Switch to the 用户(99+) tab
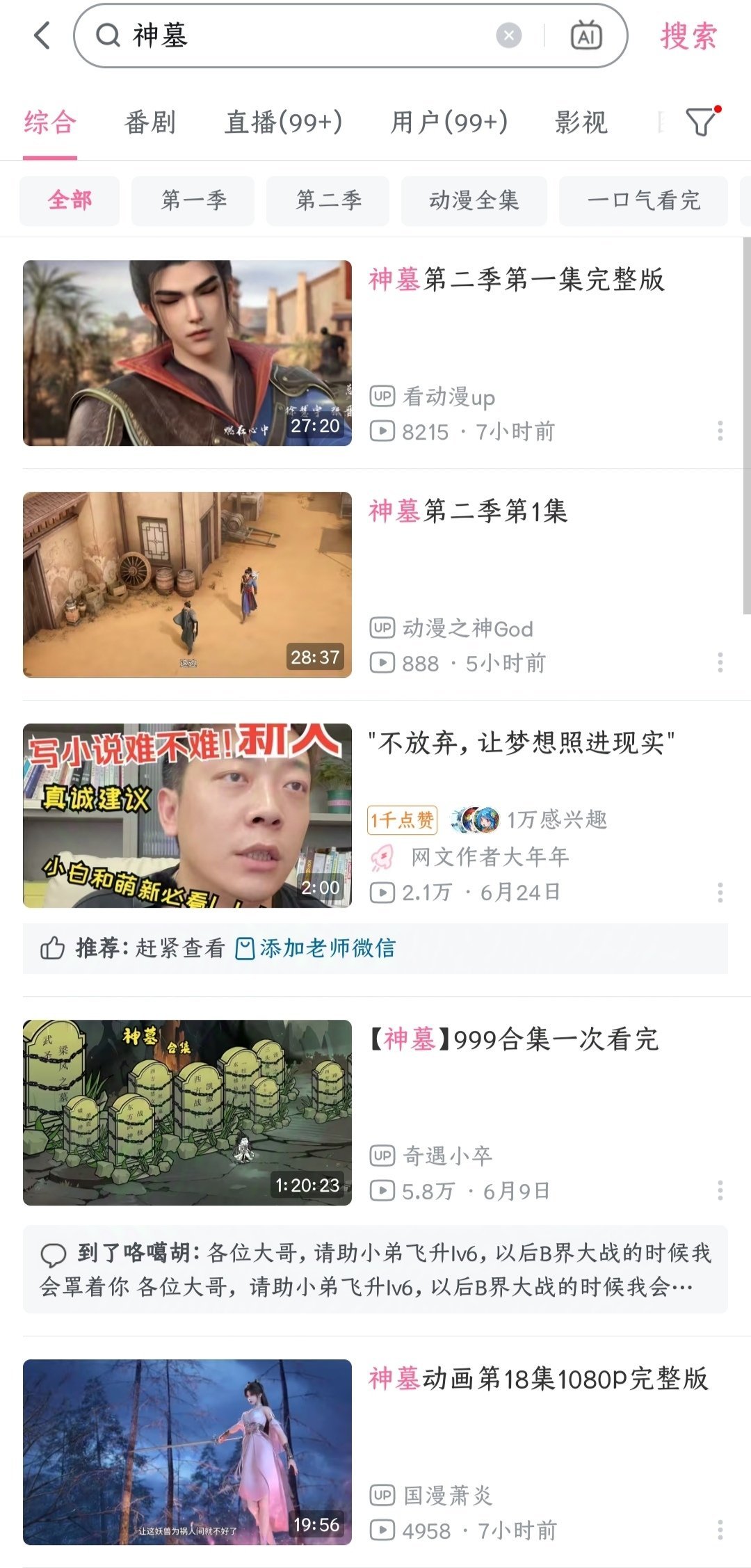This screenshot has width=751, height=1568. 449,122
